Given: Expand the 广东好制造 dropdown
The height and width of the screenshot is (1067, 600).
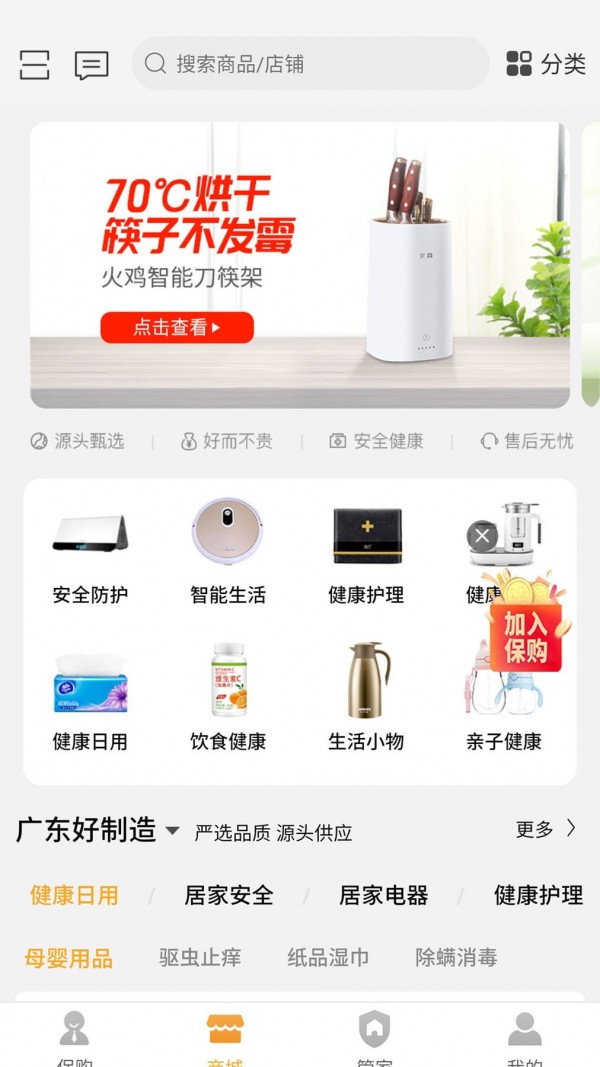Looking at the screenshot, I should 172,830.
